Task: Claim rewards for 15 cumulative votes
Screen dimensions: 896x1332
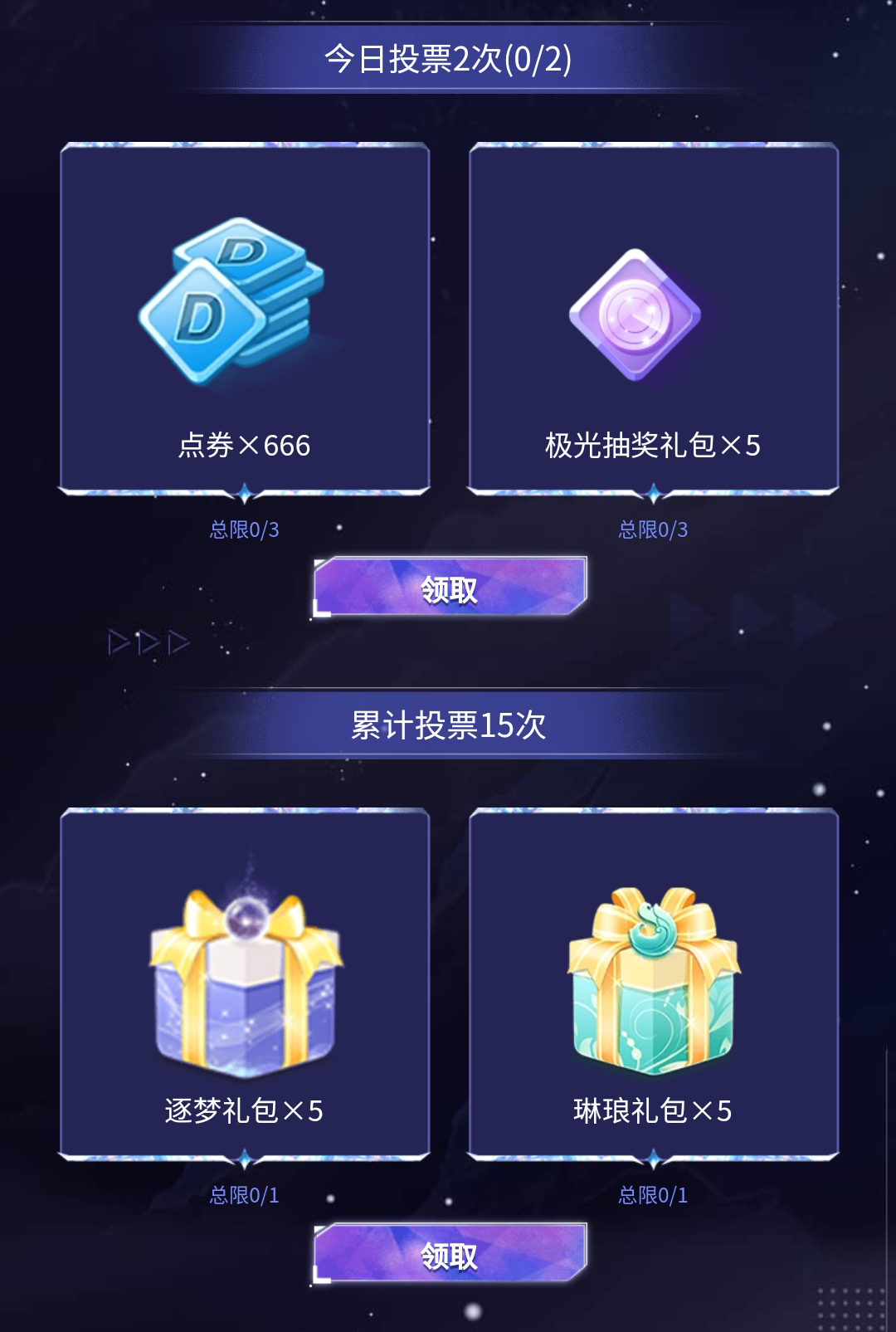Action: point(450,1254)
